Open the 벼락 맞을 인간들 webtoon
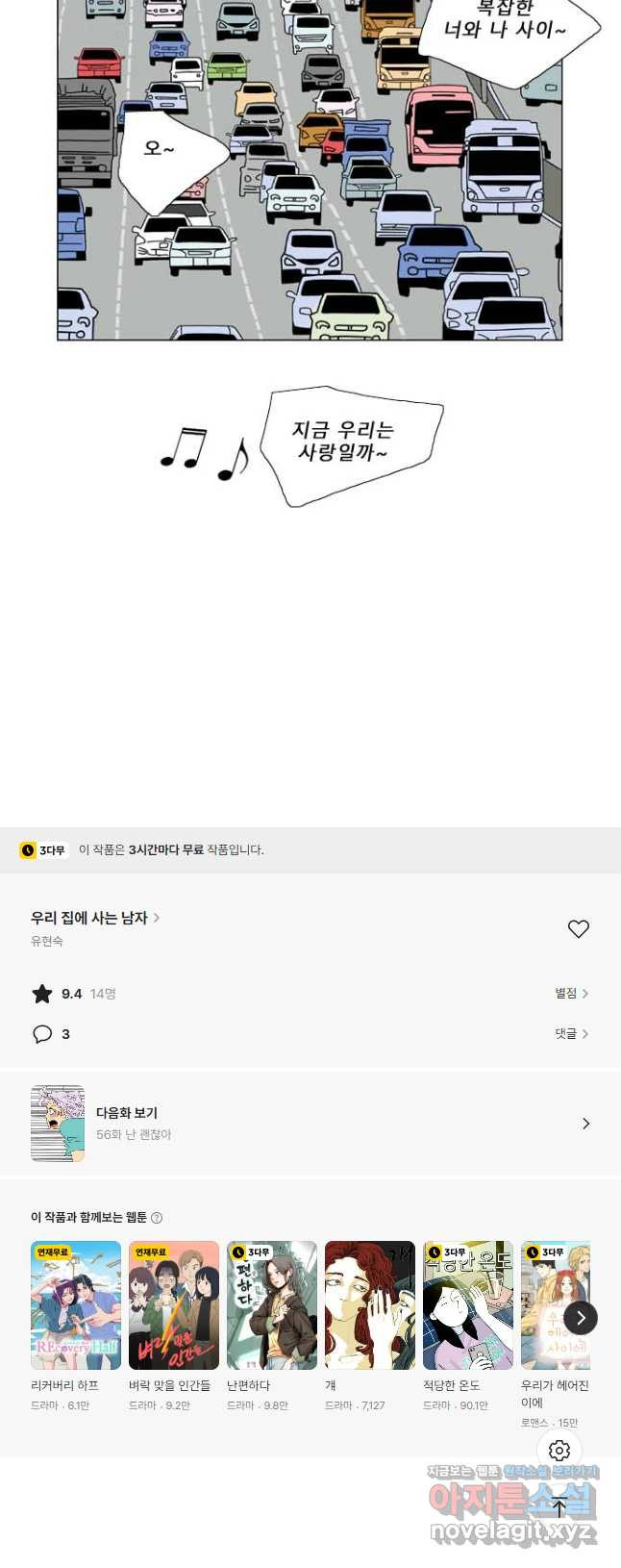This screenshot has height=1568, width=621. (174, 1305)
